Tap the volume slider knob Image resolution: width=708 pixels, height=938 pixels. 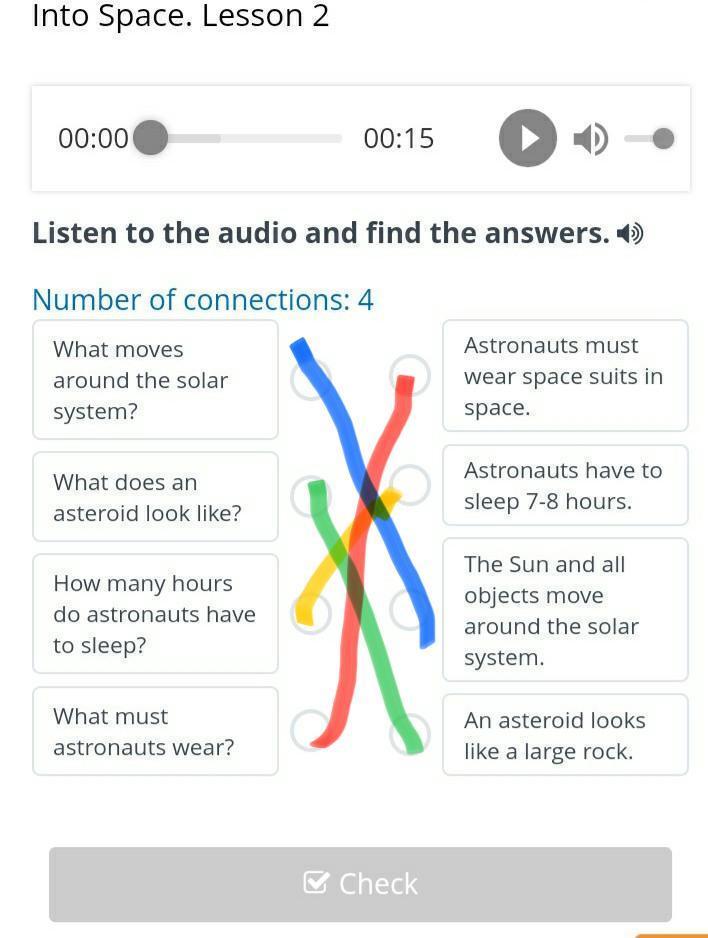663,138
